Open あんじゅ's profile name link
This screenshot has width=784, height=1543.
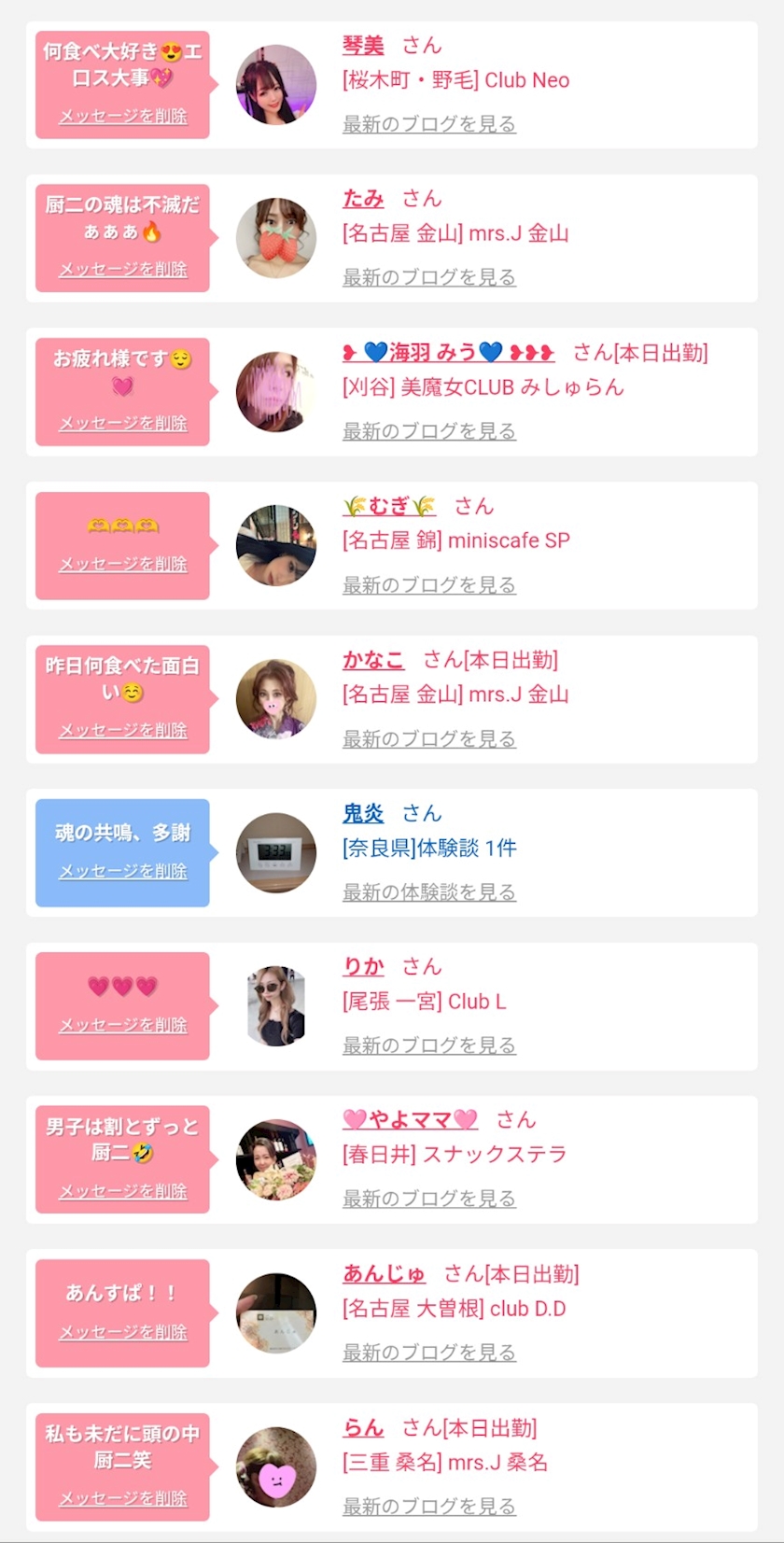coord(384,1274)
